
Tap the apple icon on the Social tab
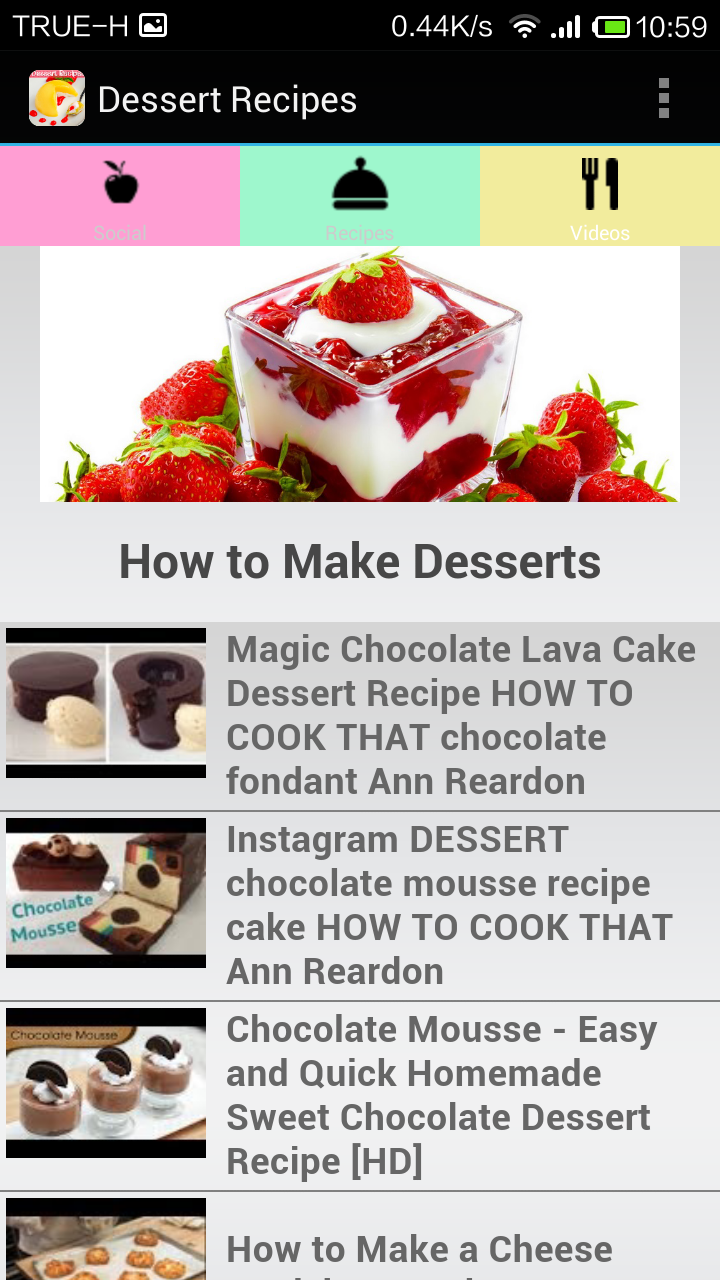(120, 183)
